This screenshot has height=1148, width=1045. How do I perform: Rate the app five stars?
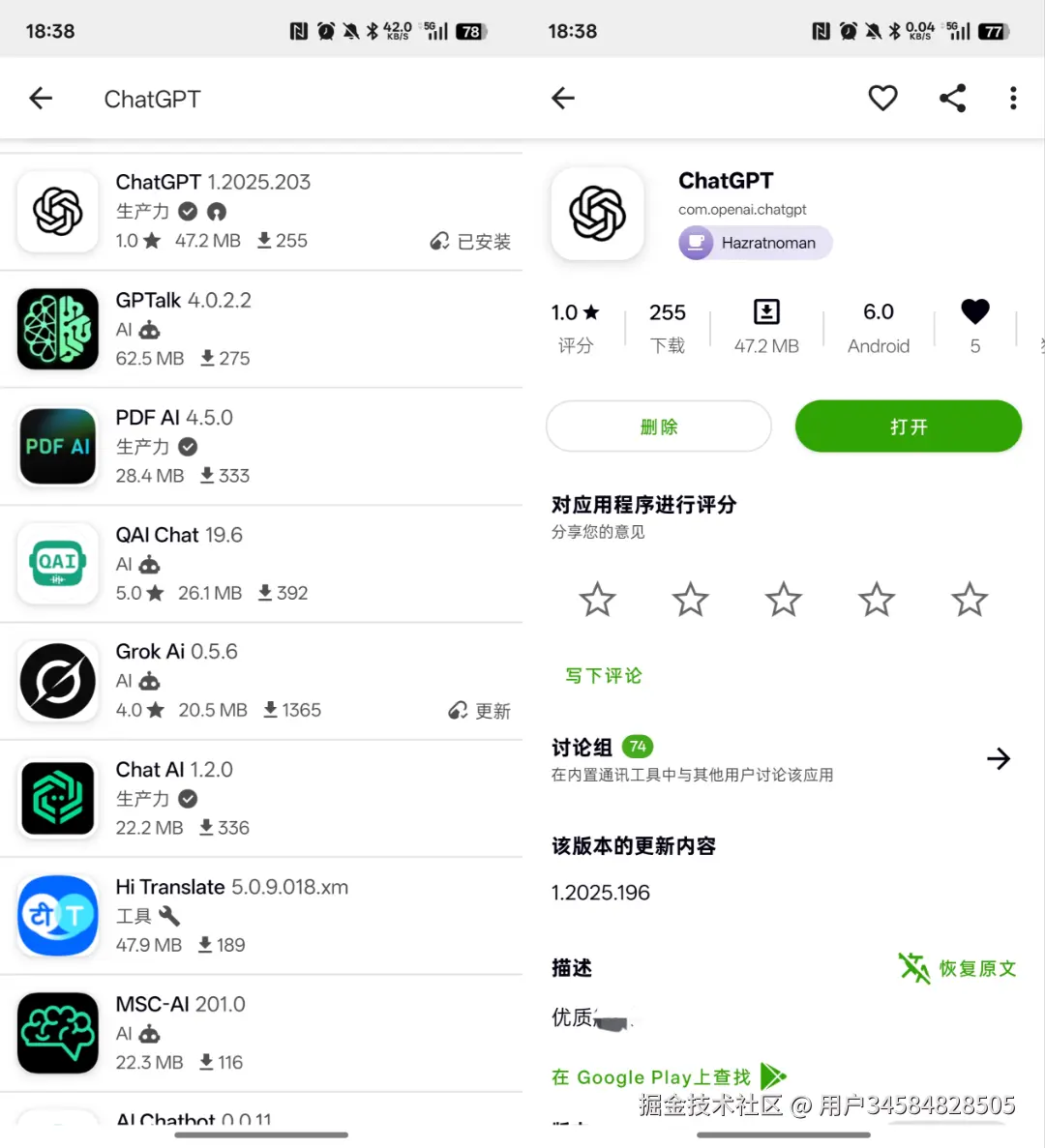tap(969, 600)
